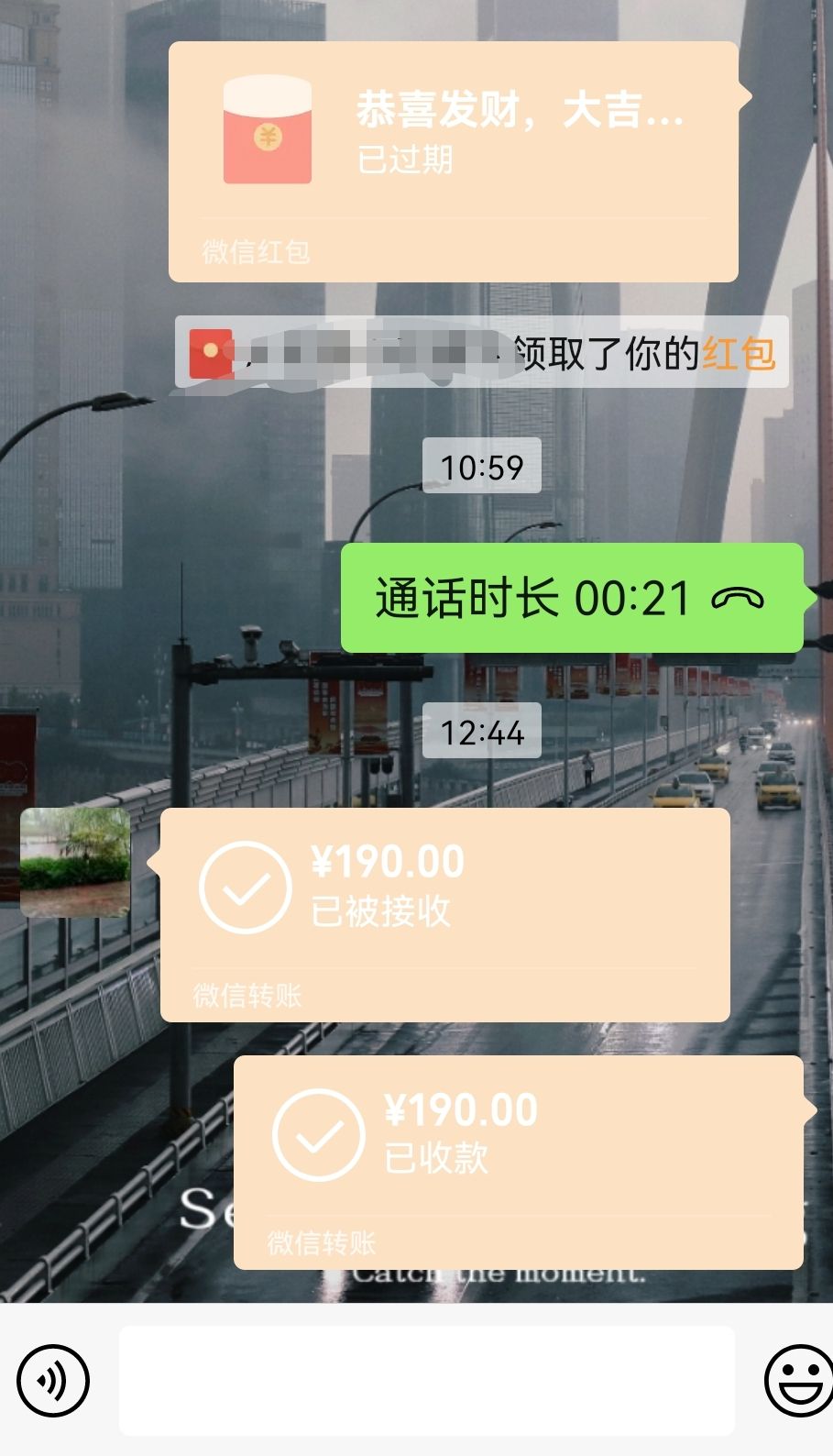Open the contact's avatar profile
Viewport: 833px width, 1456px height.
pyautogui.click(x=75, y=862)
